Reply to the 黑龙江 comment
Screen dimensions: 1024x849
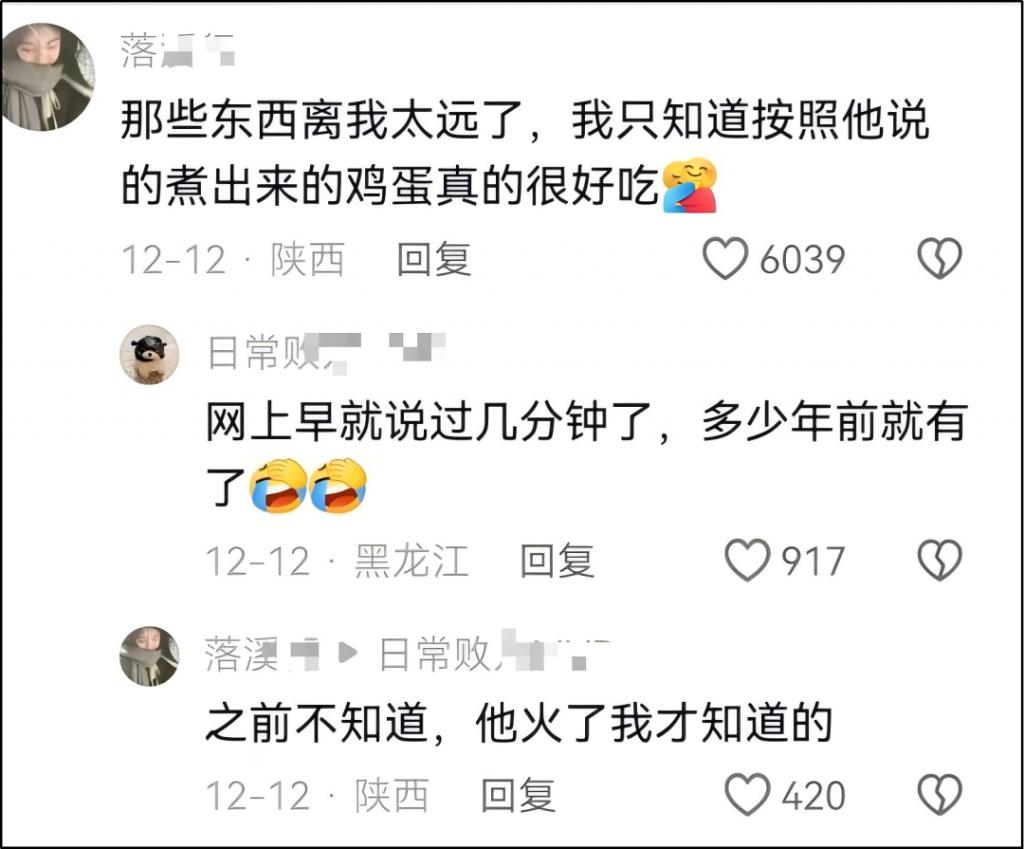(557, 560)
